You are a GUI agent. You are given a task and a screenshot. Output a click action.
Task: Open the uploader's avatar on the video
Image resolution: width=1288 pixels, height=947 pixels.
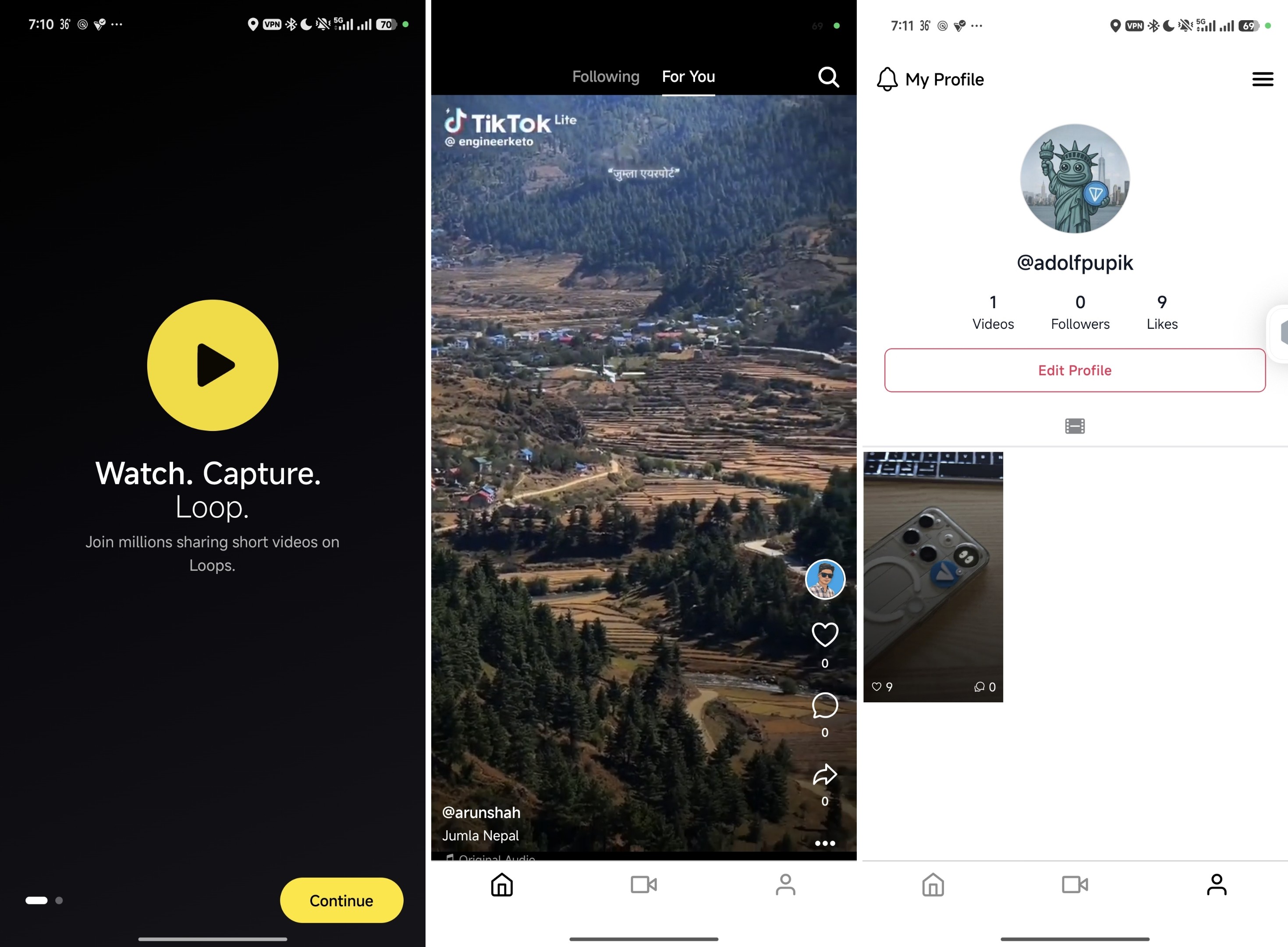[824, 580]
